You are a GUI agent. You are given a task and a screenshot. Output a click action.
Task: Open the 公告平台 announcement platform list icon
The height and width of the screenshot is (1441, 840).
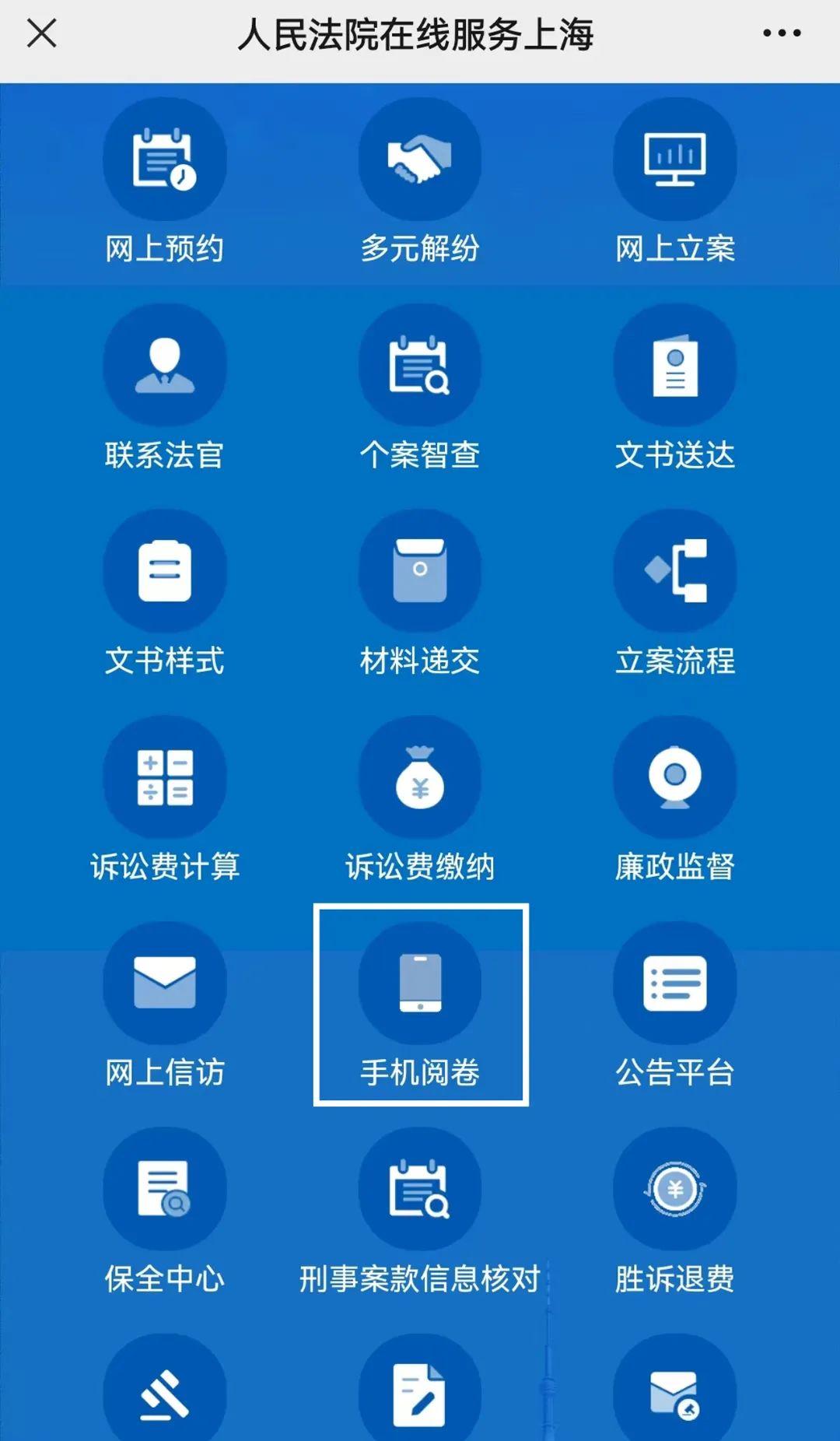(x=675, y=984)
